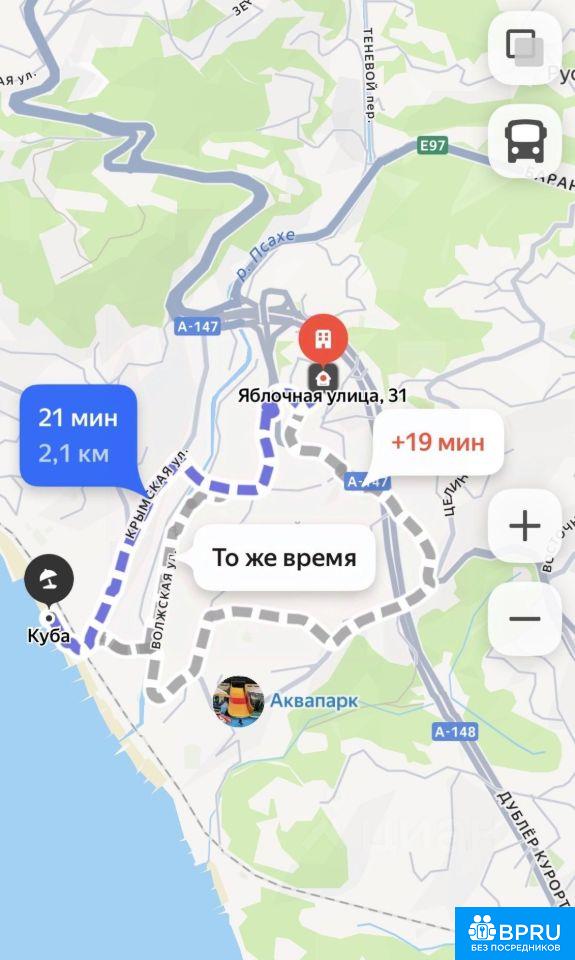Show public transport on the map
Viewport: 575px width, 960px height.
525,141
